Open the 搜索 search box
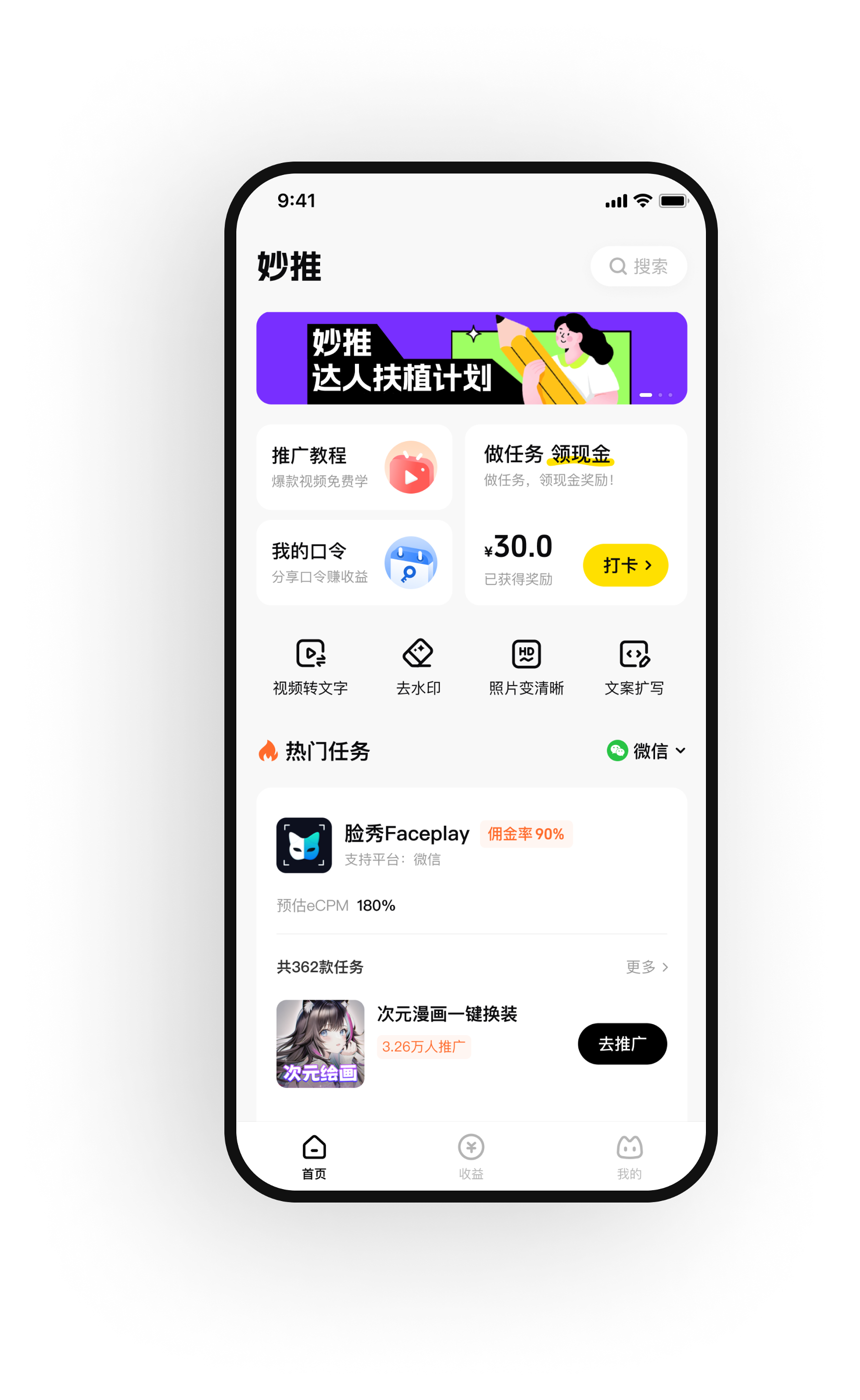The width and height of the screenshot is (860, 1400). pos(638,266)
